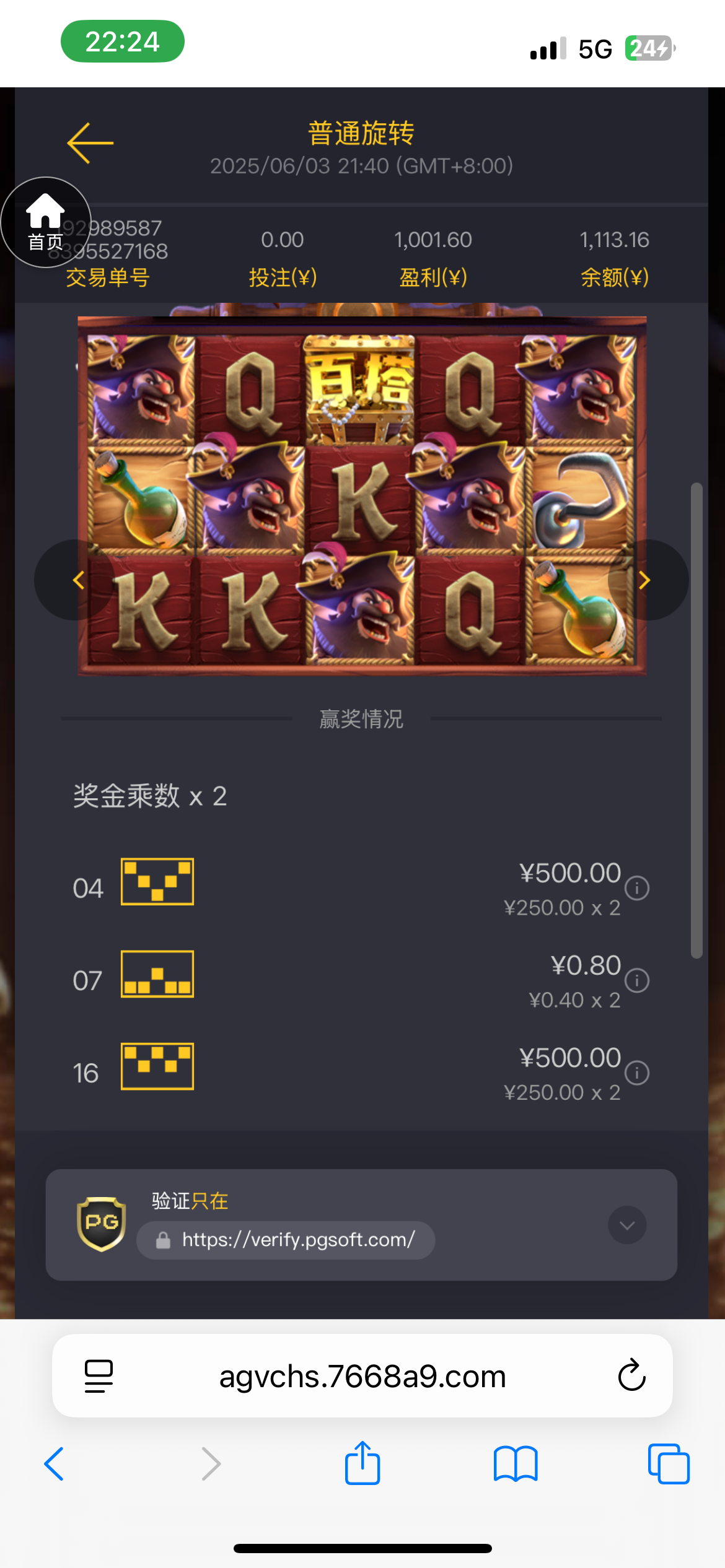Reload the page

click(631, 1376)
